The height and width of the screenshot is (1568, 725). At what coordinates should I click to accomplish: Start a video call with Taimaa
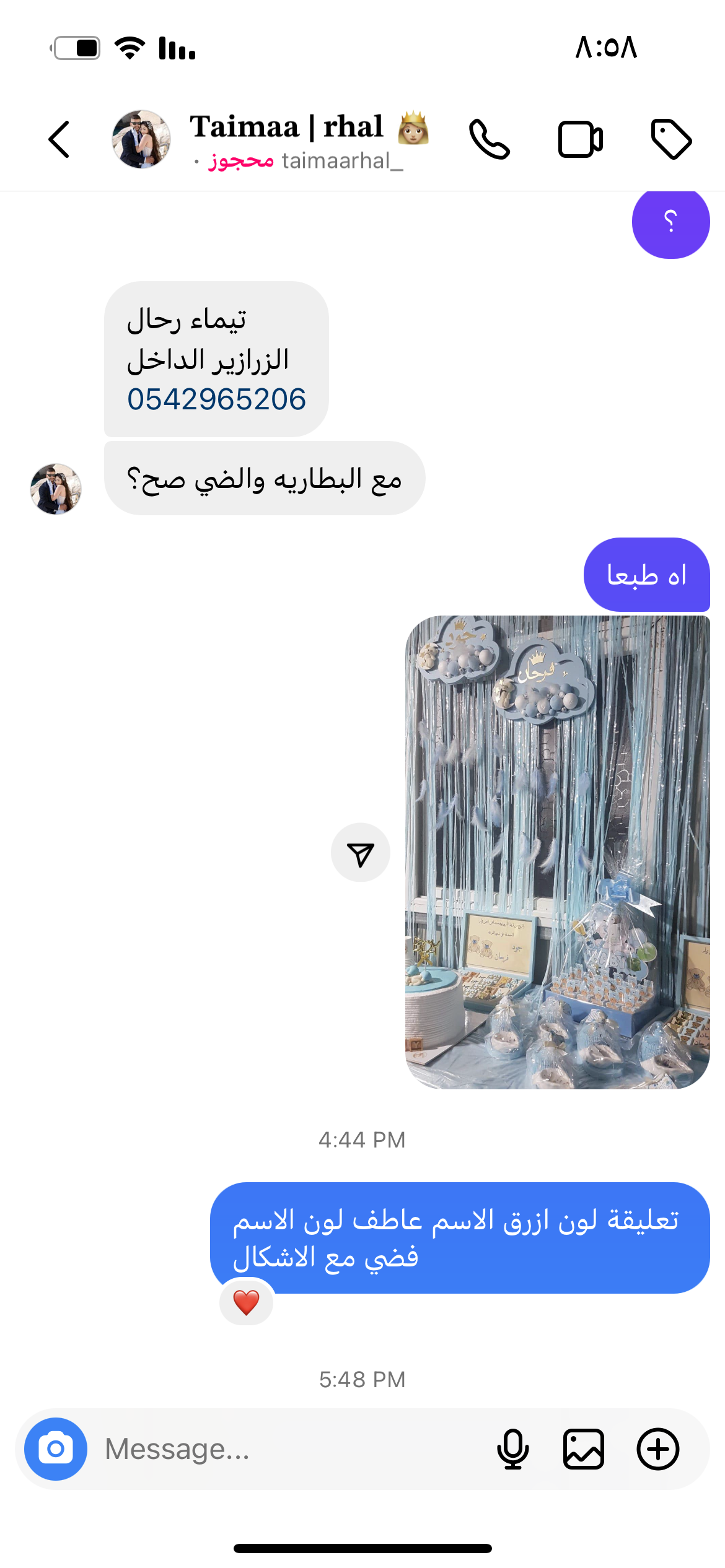[580, 139]
